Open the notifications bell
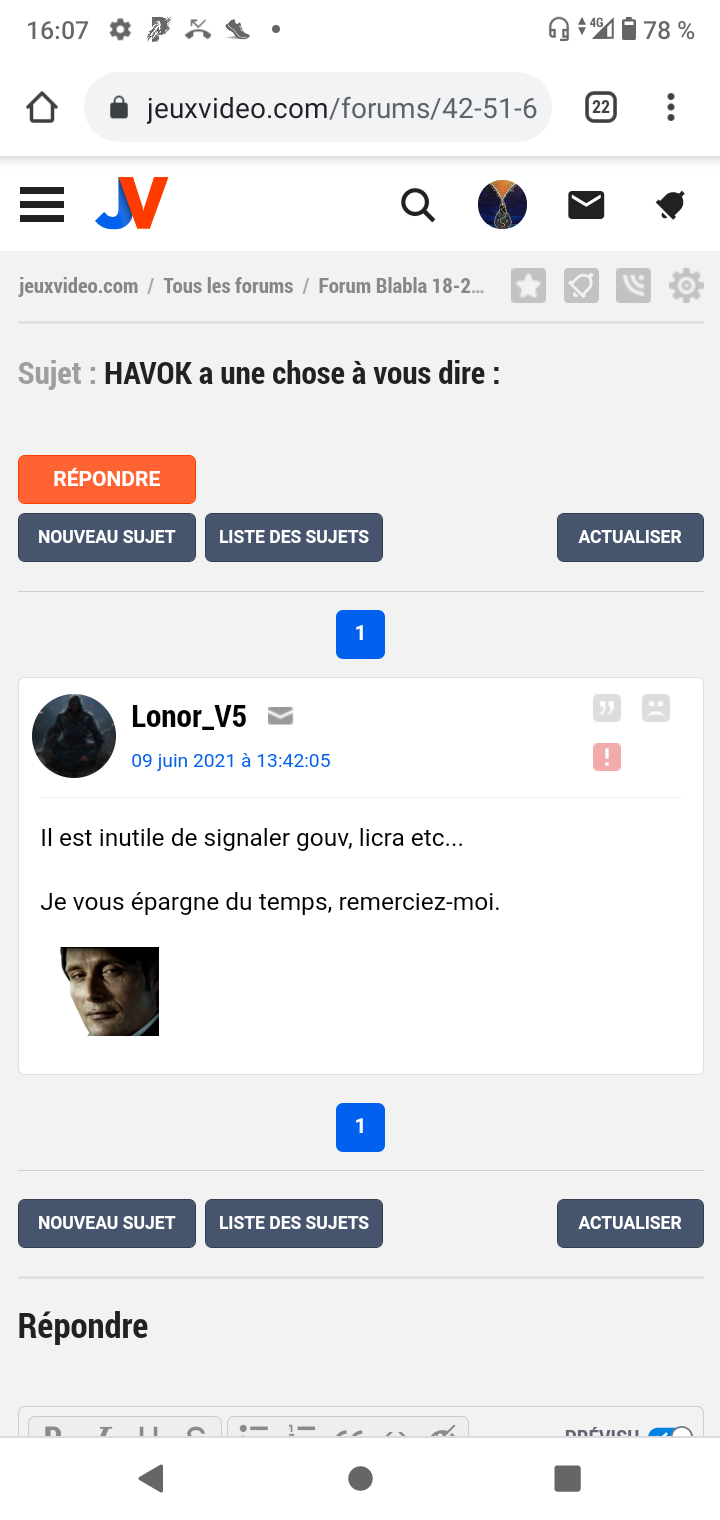720x1520 pixels. [x=671, y=205]
